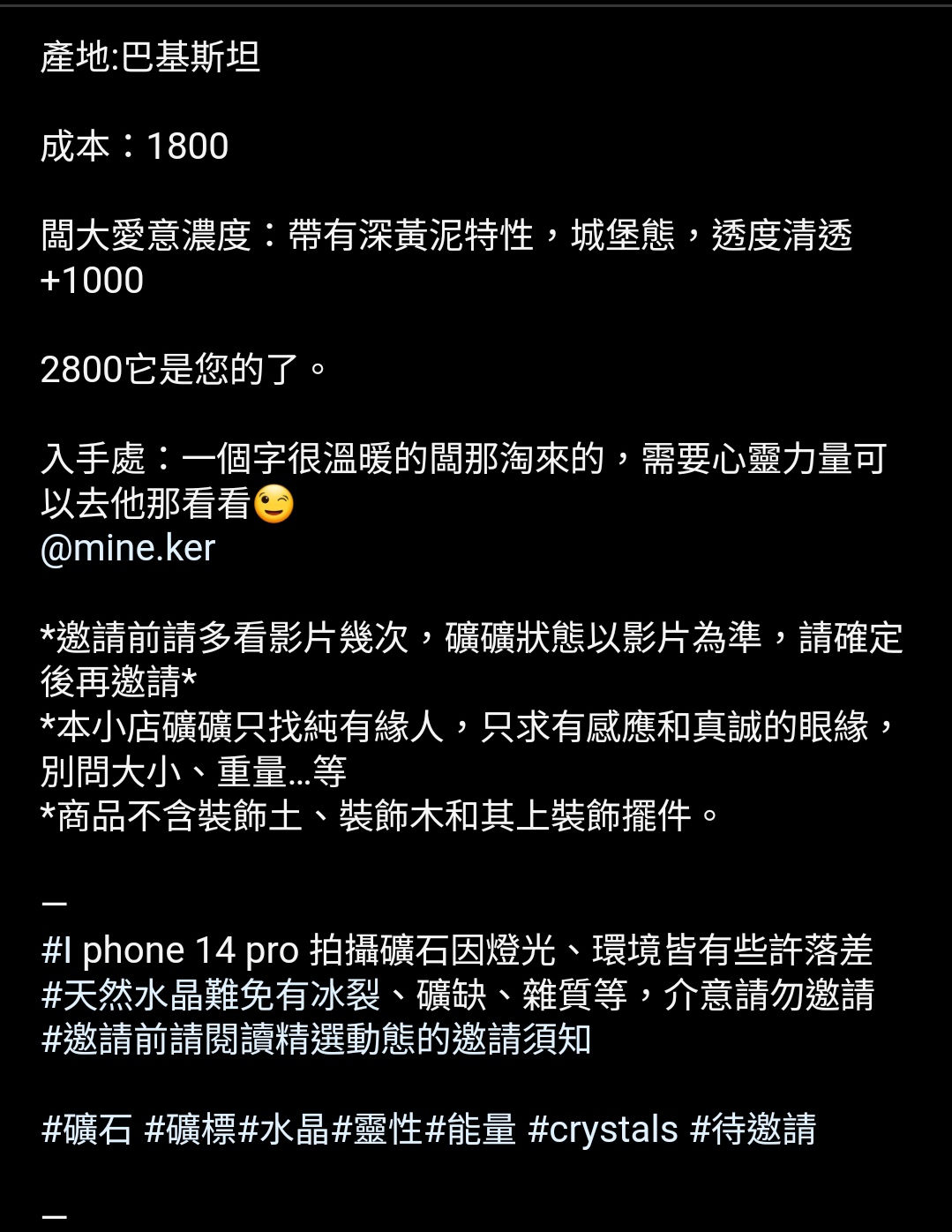Open the #邀請前請閱讀精選動態的邀請須知 hashtag

coord(316,1040)
